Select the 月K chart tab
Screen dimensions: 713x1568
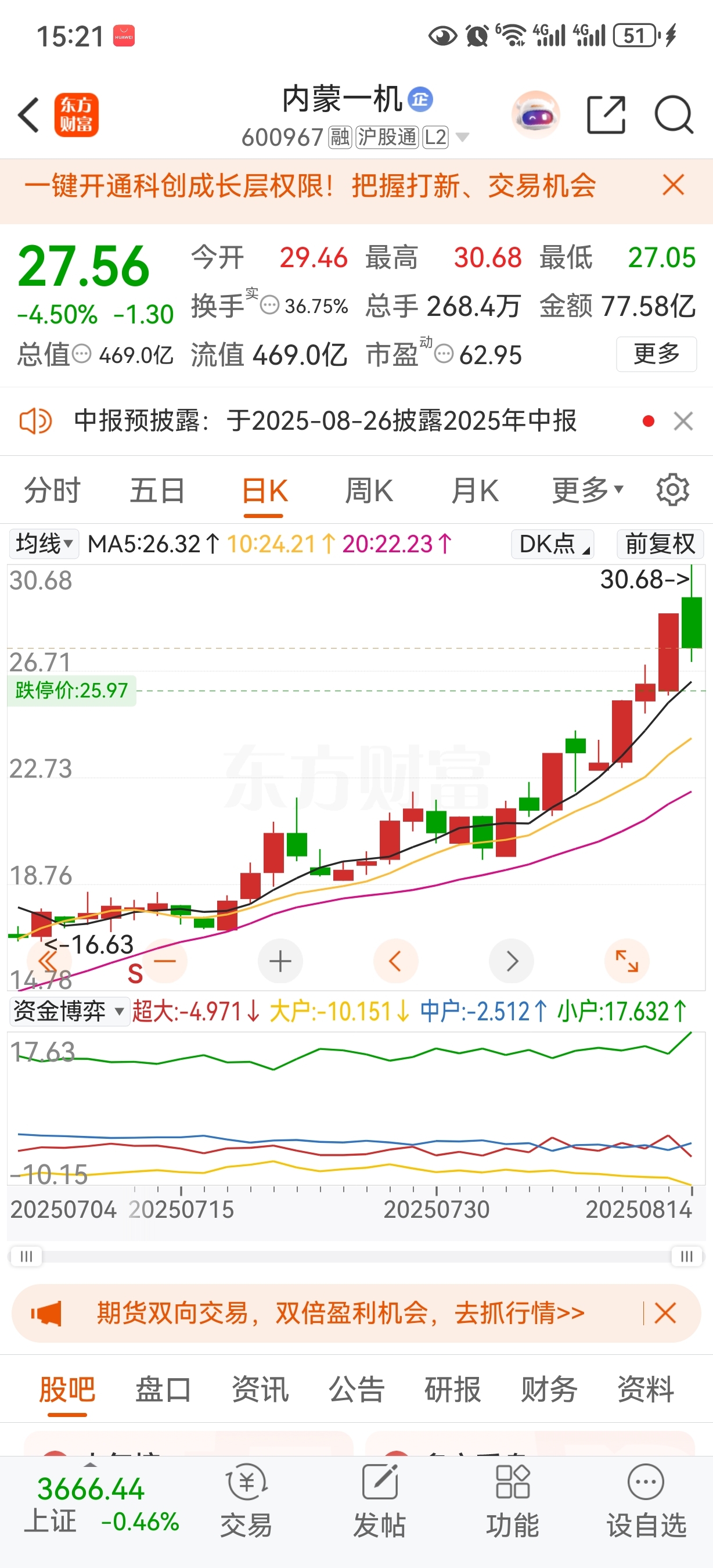(475, 491)
